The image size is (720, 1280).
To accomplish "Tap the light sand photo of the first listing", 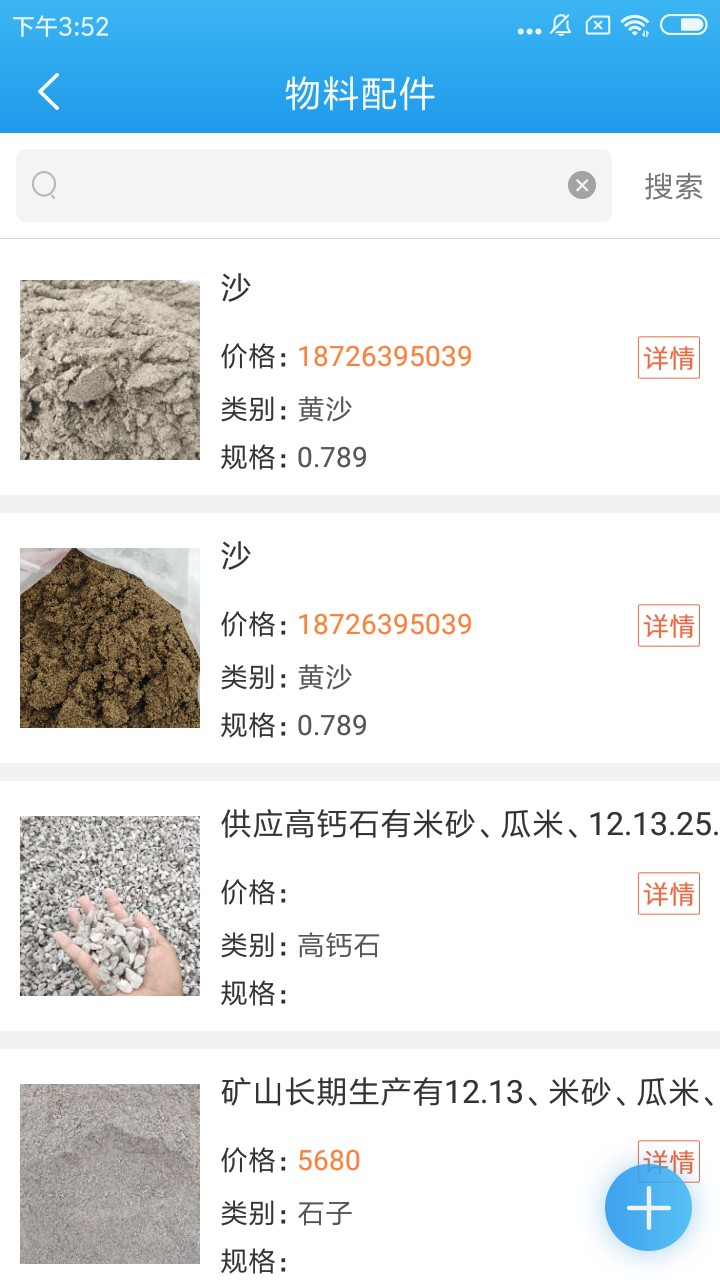I will click(110, 369).
